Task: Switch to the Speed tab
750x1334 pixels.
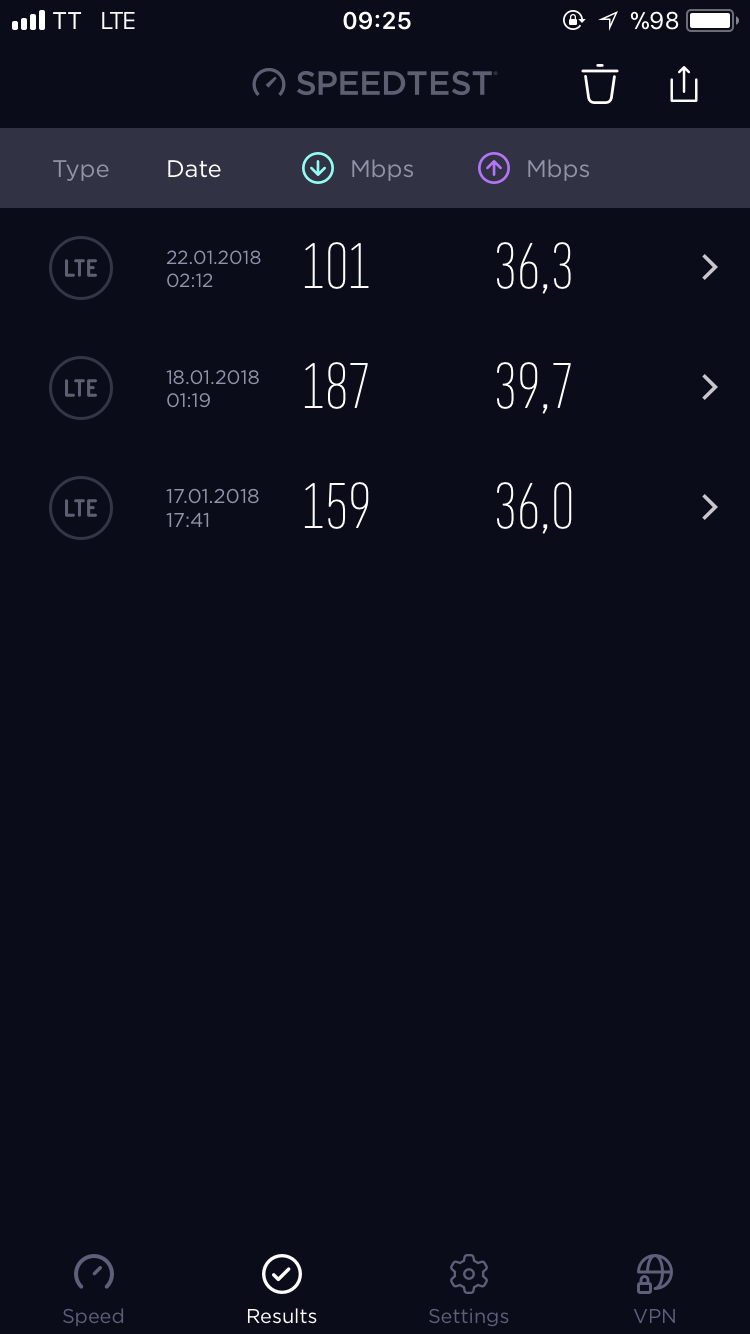Action: pos(93,1290)
